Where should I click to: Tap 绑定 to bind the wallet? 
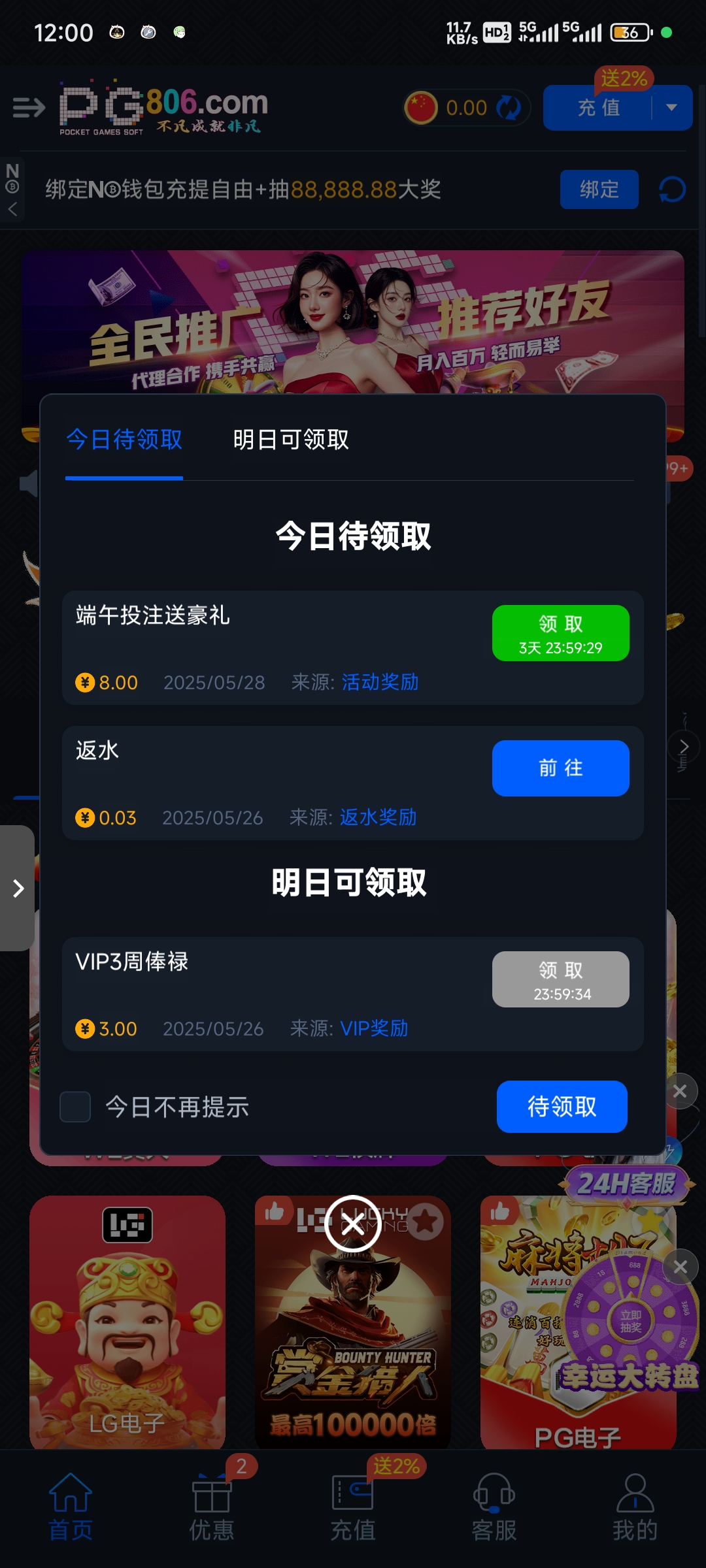pos(599,189)
